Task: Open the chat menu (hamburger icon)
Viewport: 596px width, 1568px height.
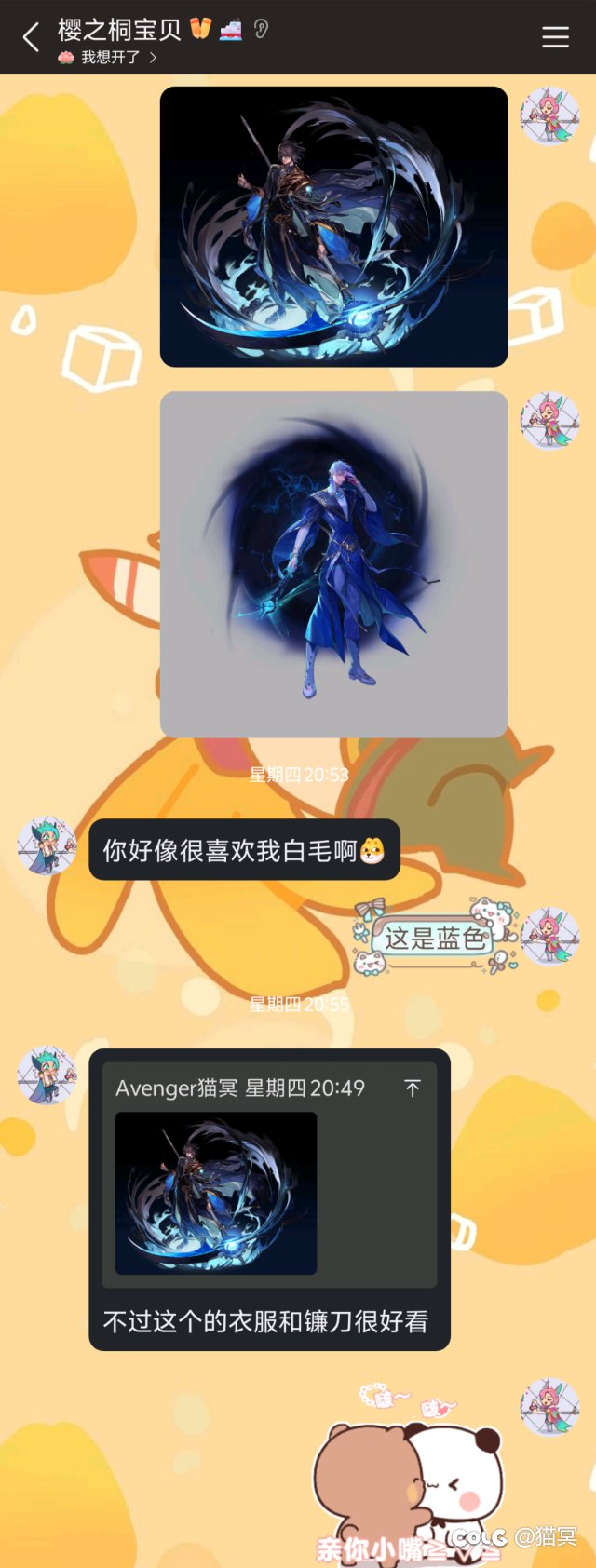Action: tap(556, 37)
